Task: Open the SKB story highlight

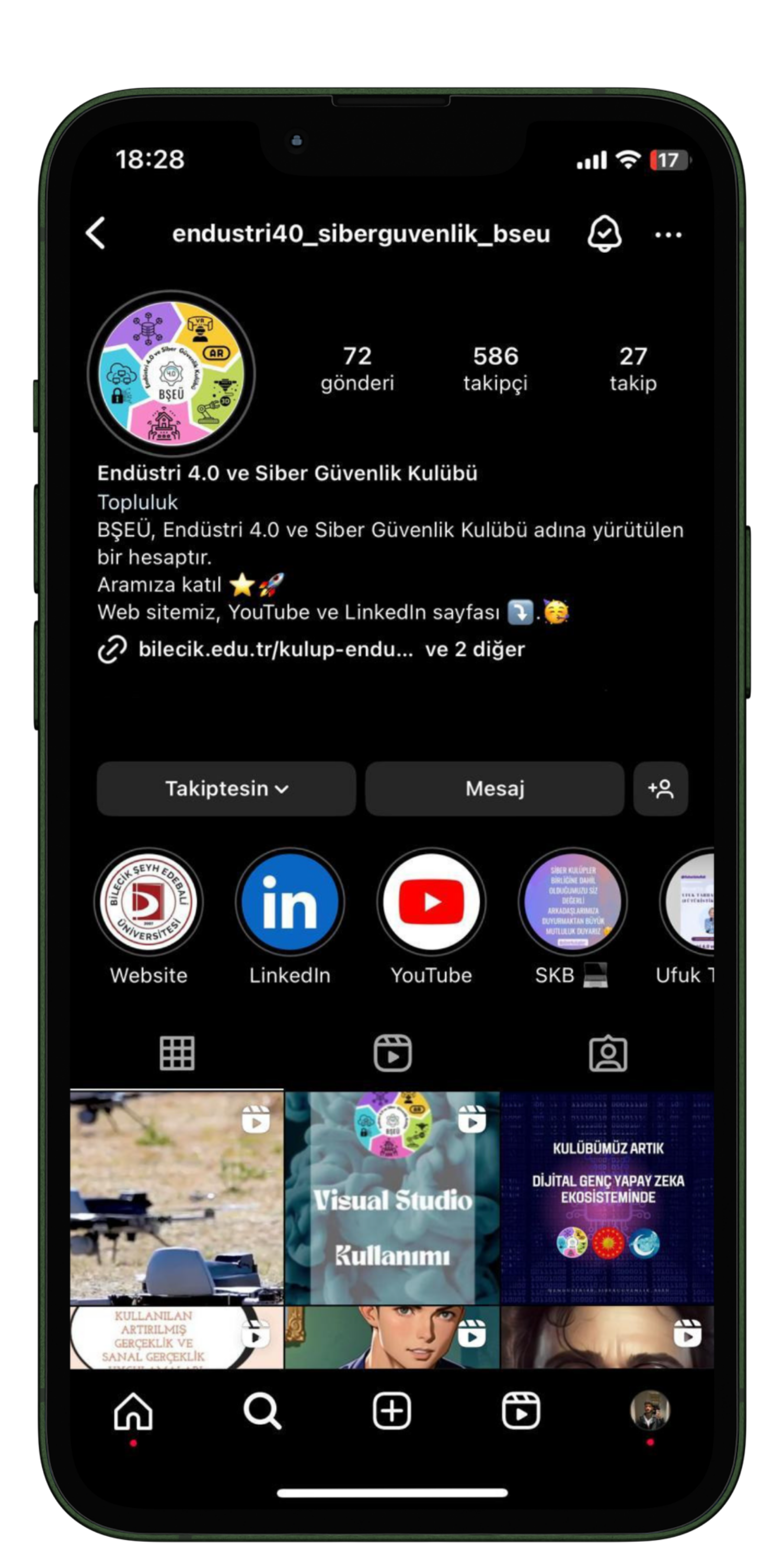Action: 572,902
